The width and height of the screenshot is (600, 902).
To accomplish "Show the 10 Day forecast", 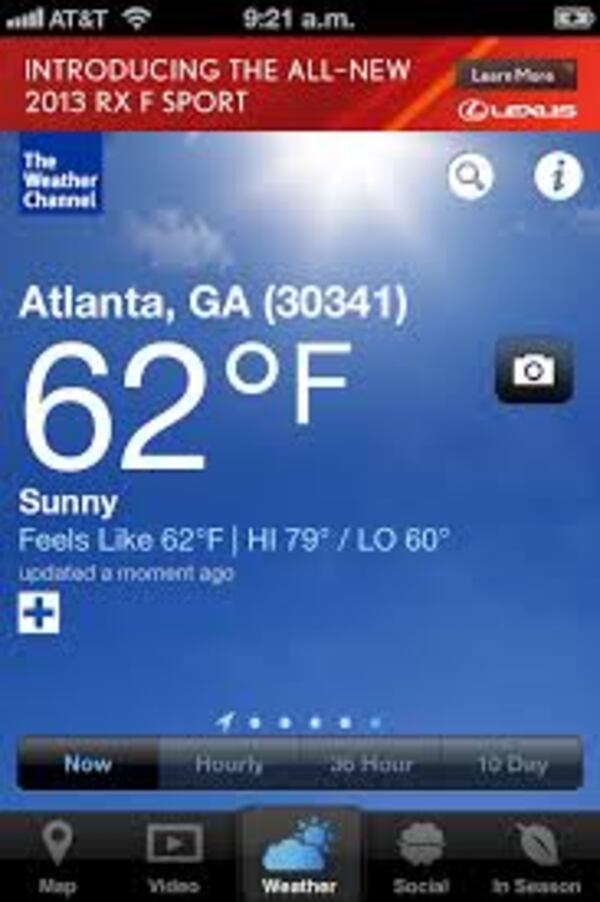I will pyautogui.click(x=511, y=765).
